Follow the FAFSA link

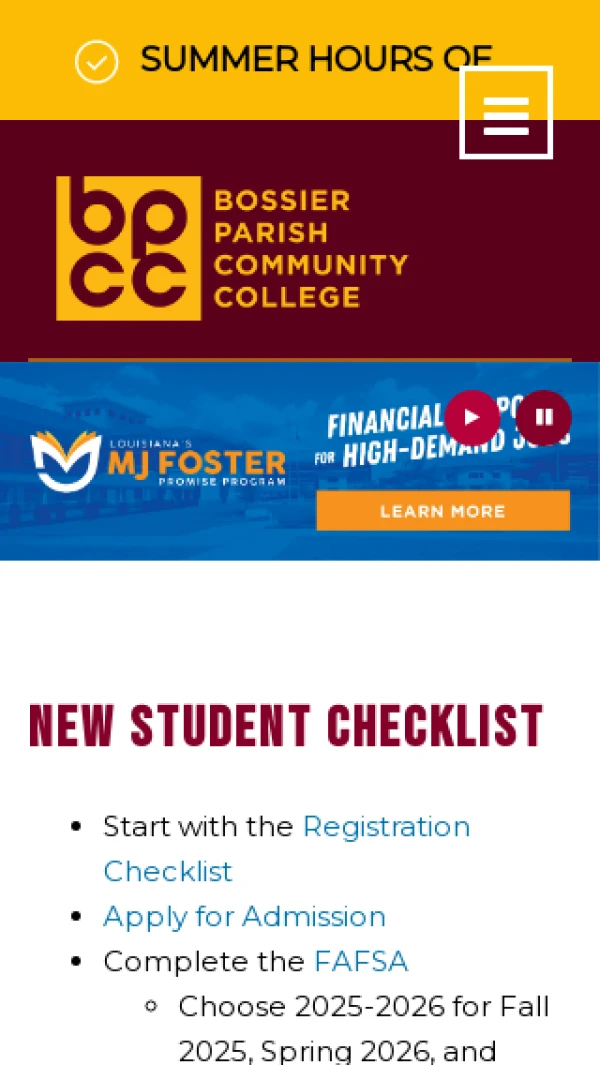click(x=360, y=962)
